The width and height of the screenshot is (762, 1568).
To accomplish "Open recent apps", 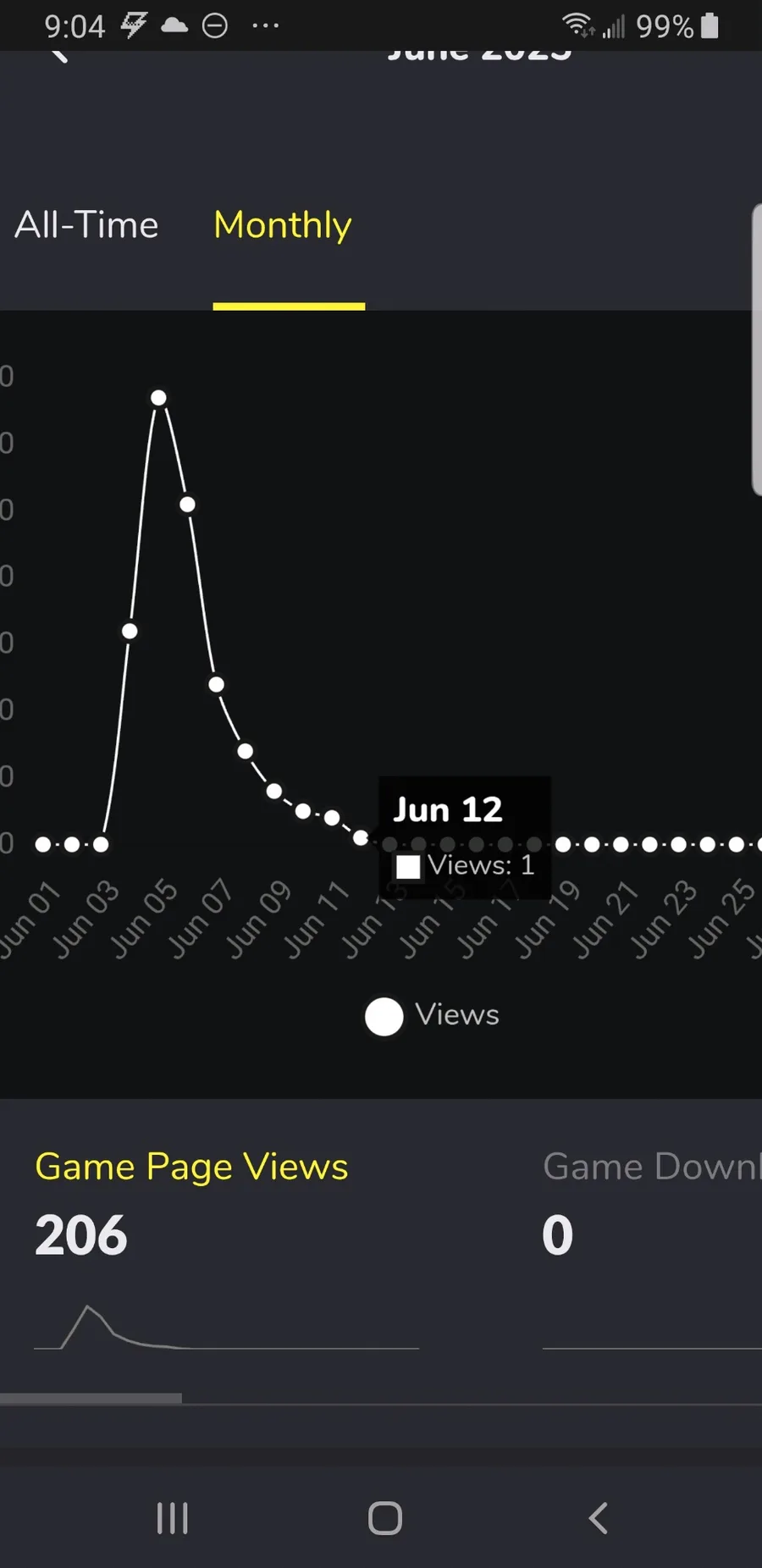I will (x=173, y=1518).
